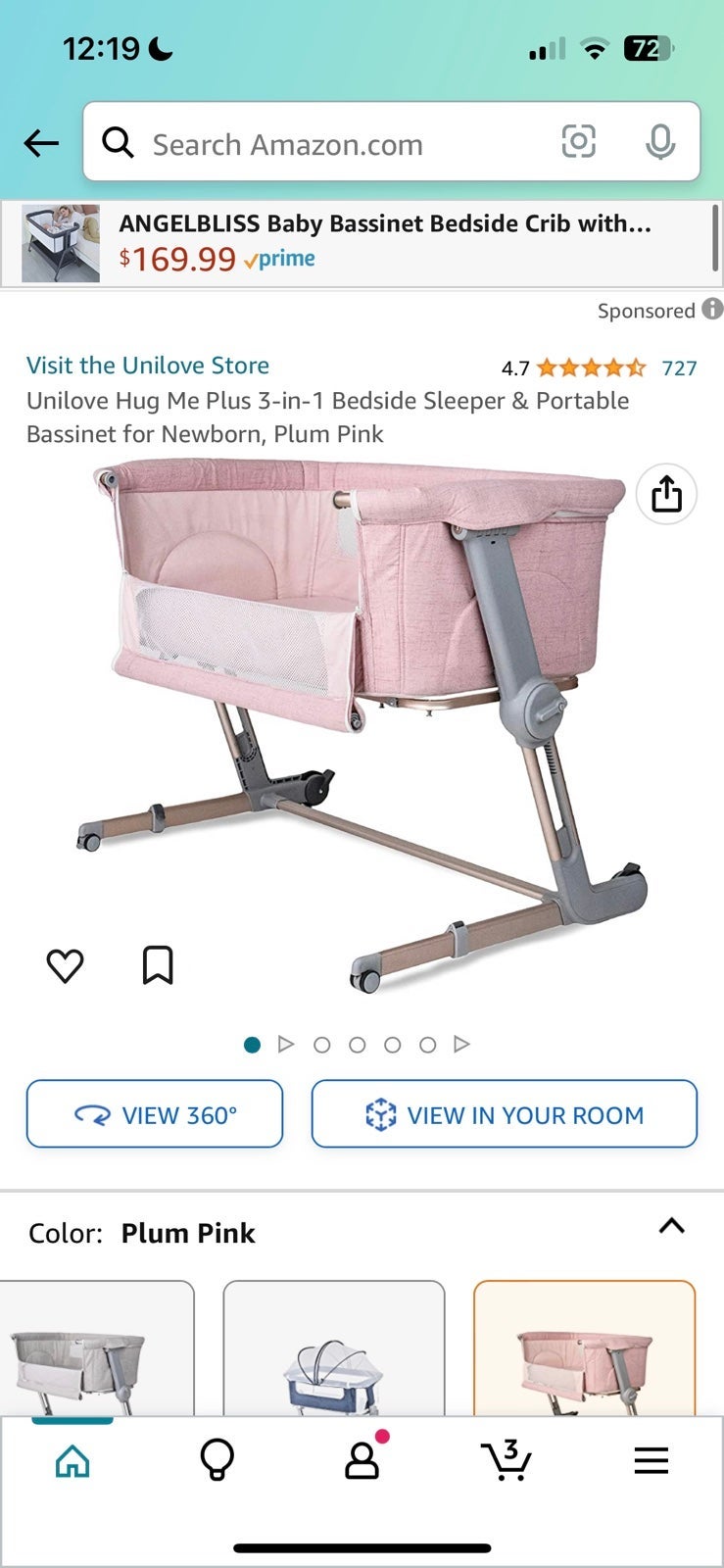Select the gray bassinet color option

tap(97, 1348)
